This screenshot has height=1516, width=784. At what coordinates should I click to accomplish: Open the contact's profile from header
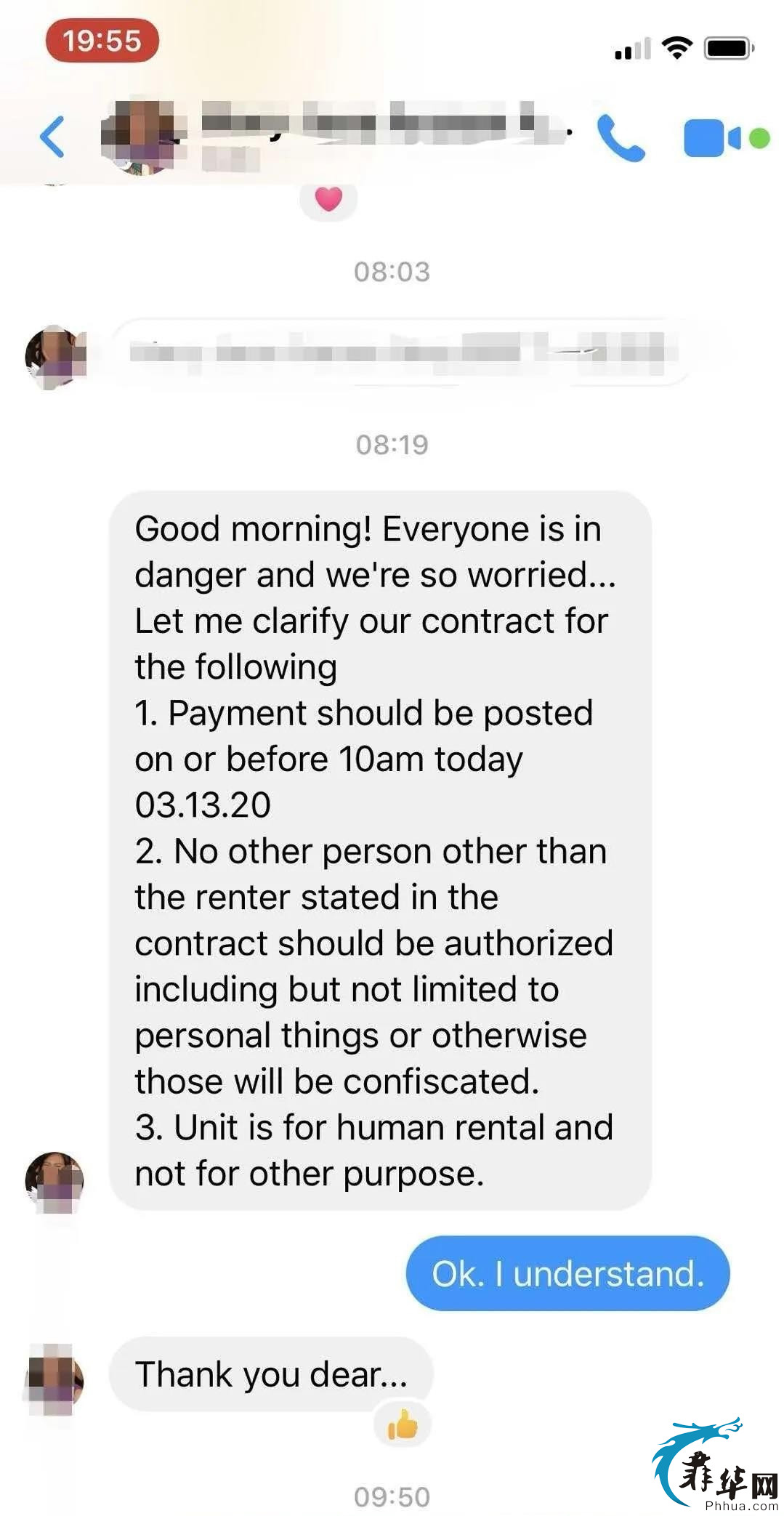(143, 137)
